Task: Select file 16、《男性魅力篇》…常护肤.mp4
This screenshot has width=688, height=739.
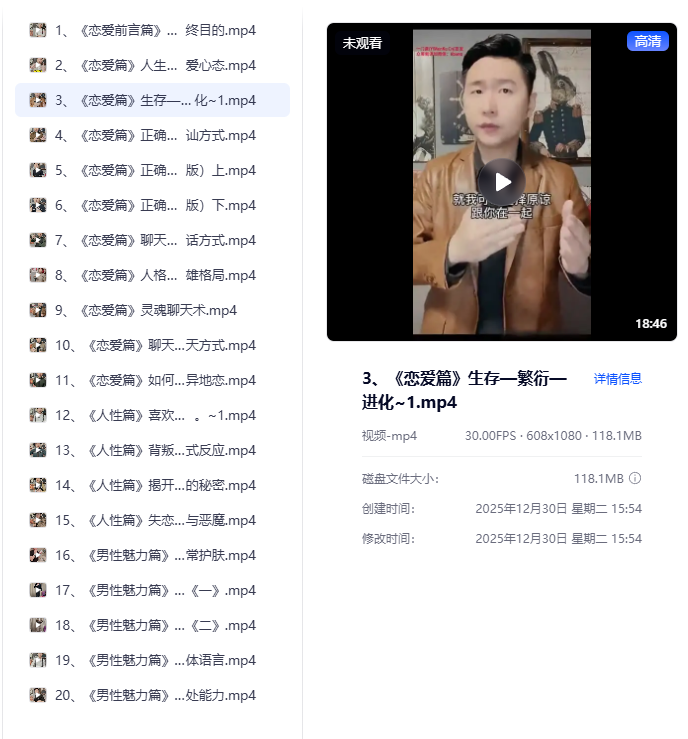Action: (155, 555)
